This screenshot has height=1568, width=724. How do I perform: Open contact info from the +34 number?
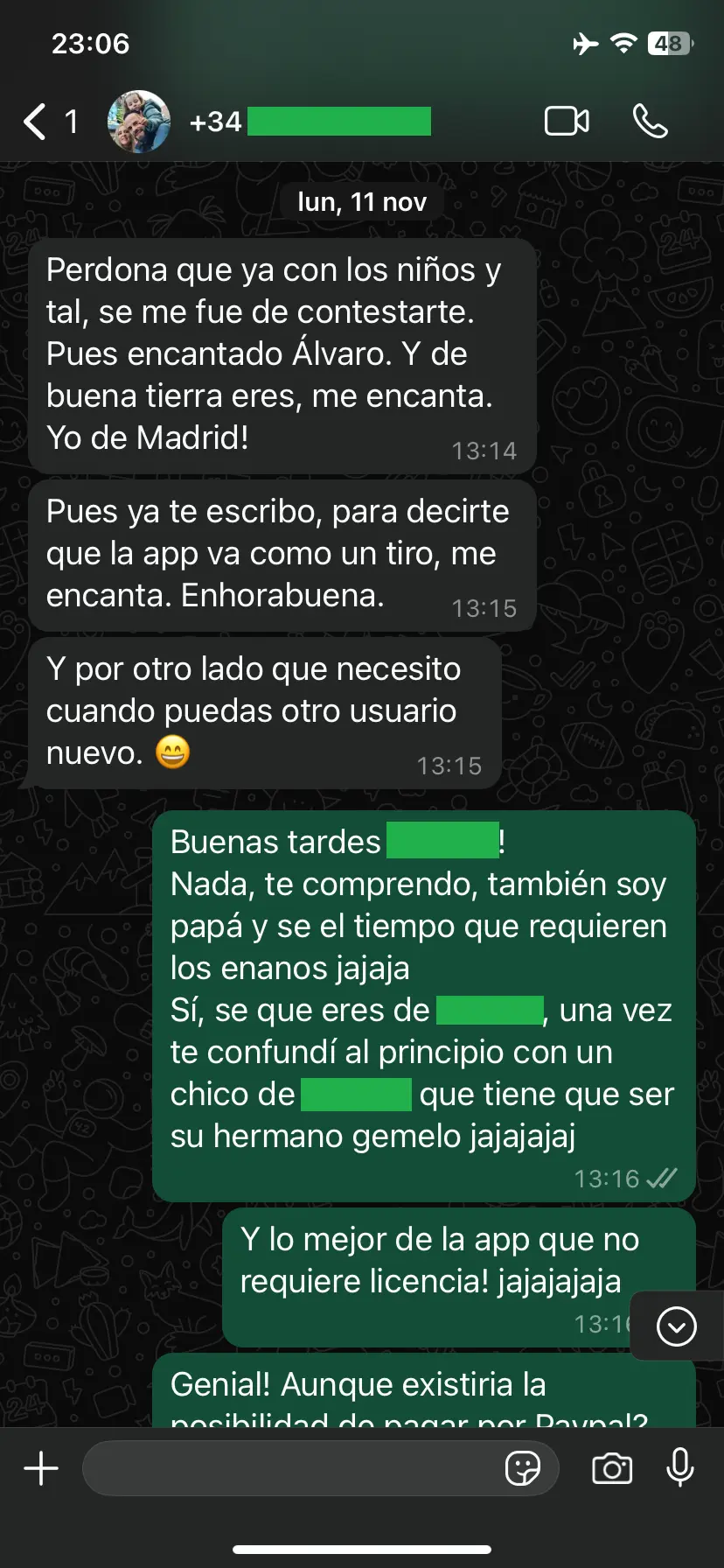[x=310, y=122]
